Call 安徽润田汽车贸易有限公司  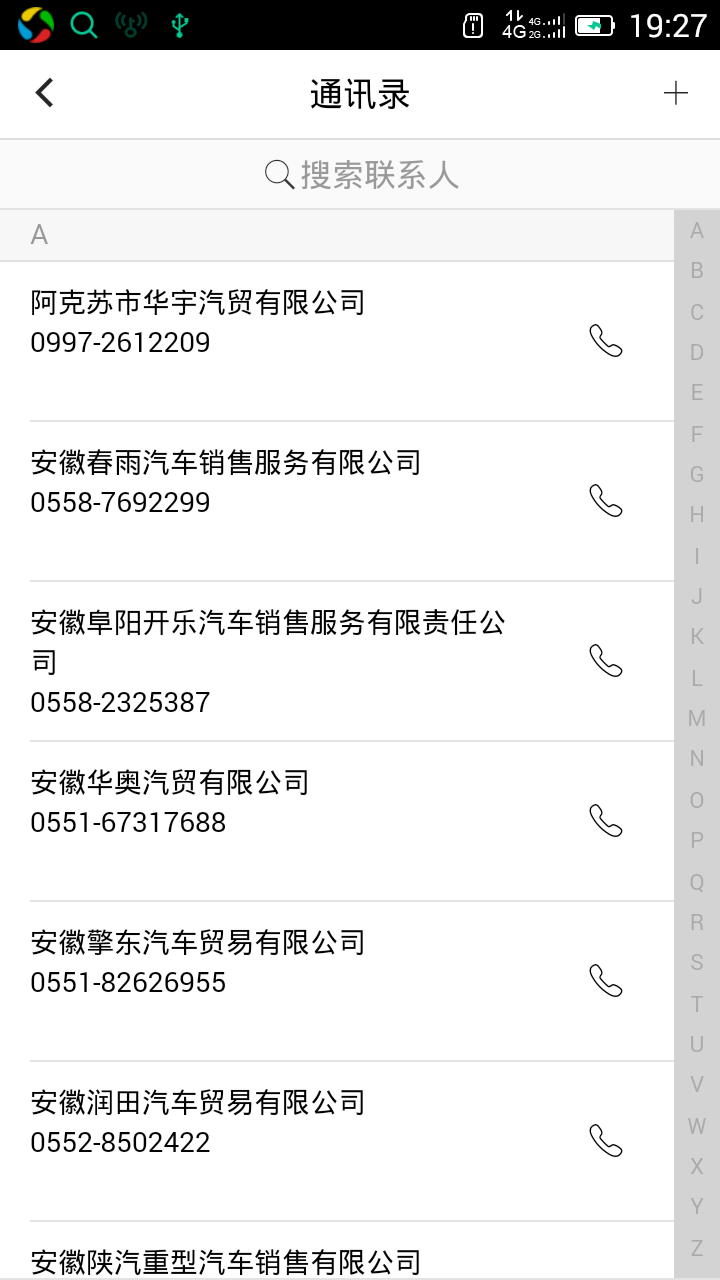tap(606, 1141)
